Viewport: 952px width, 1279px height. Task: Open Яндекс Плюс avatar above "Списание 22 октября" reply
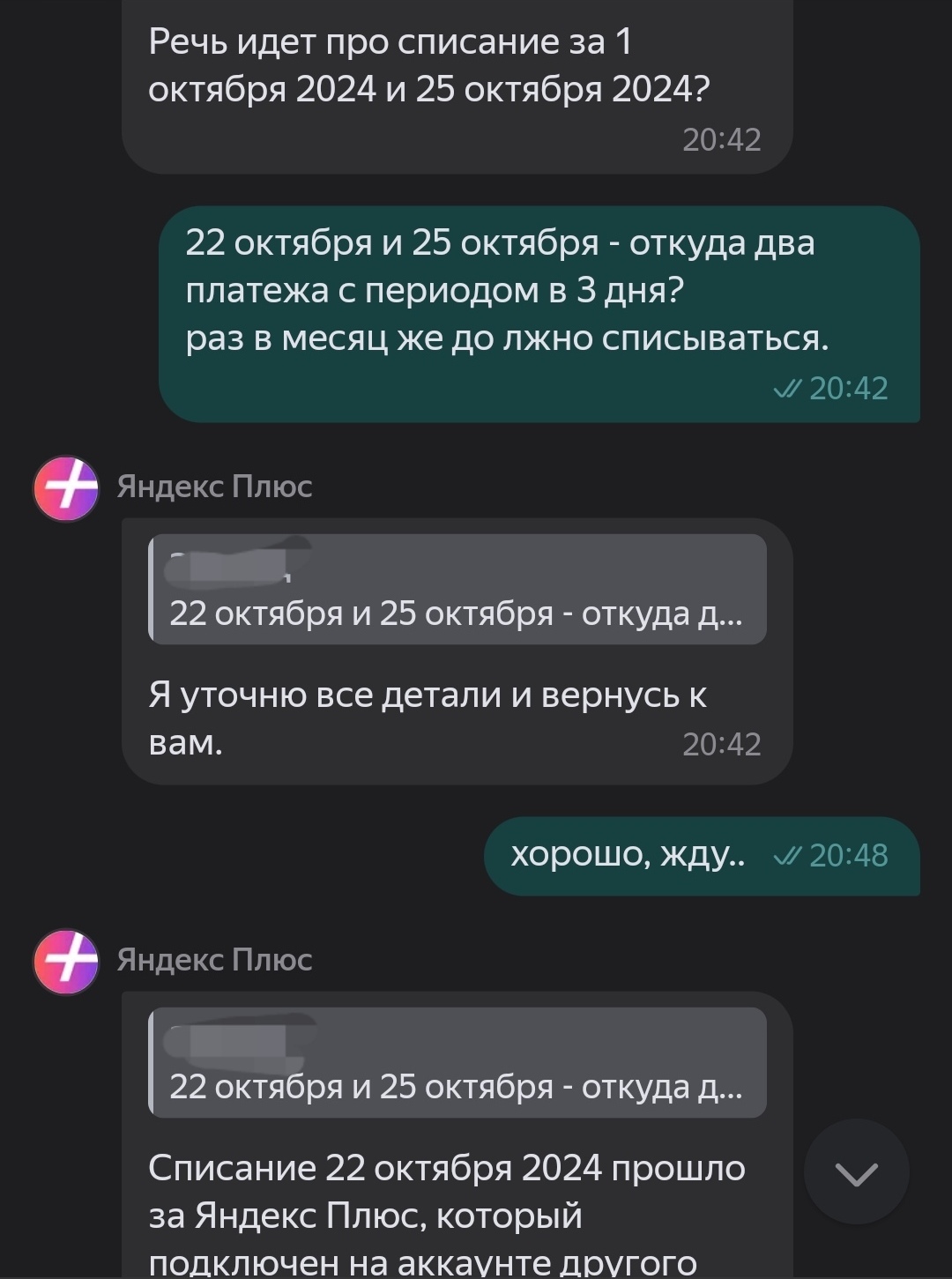(66, 961)
